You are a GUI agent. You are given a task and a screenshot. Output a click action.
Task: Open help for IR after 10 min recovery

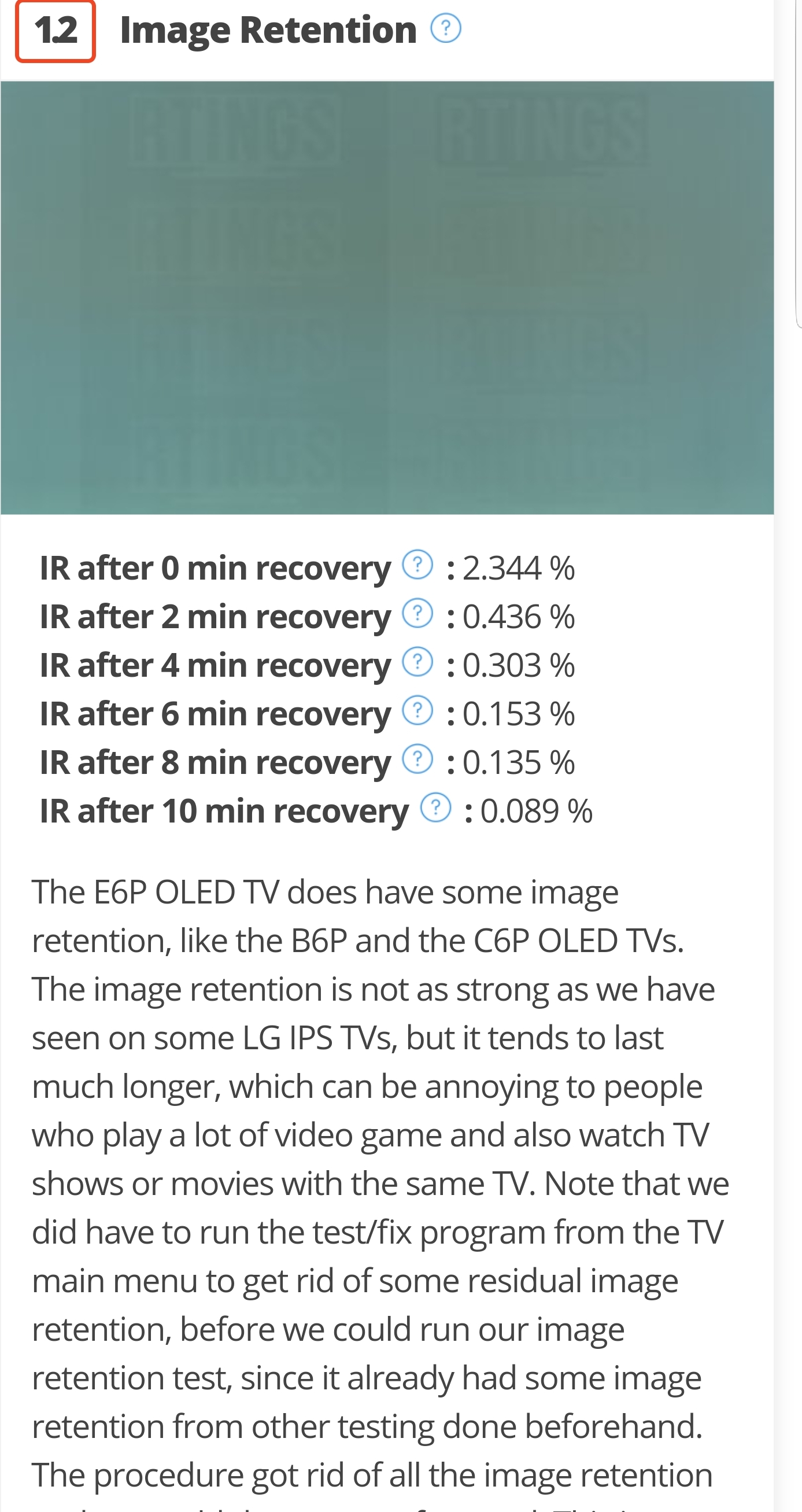coord(435,807)
